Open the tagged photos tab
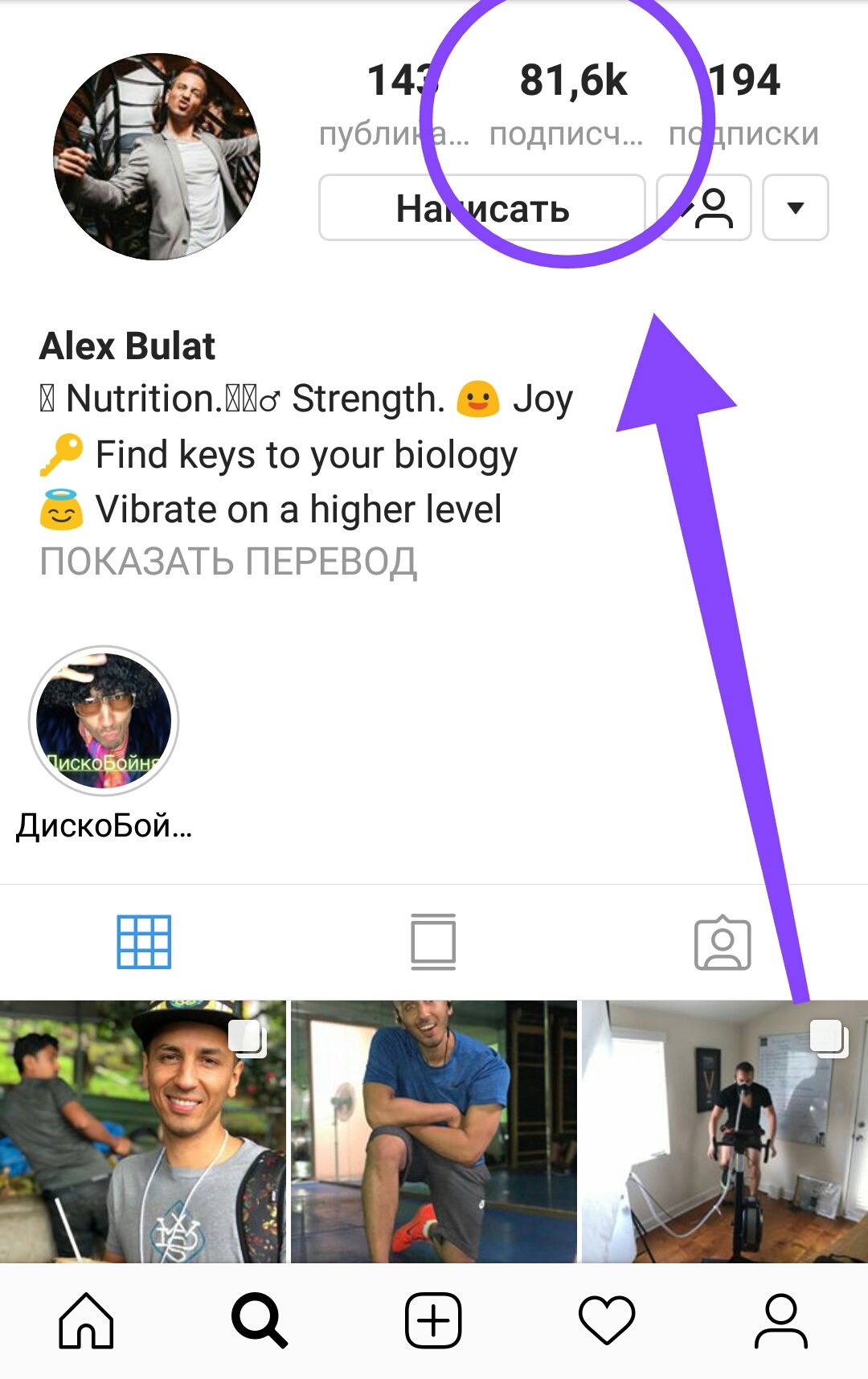868x1379 pixels. click(x=723, y=943)
